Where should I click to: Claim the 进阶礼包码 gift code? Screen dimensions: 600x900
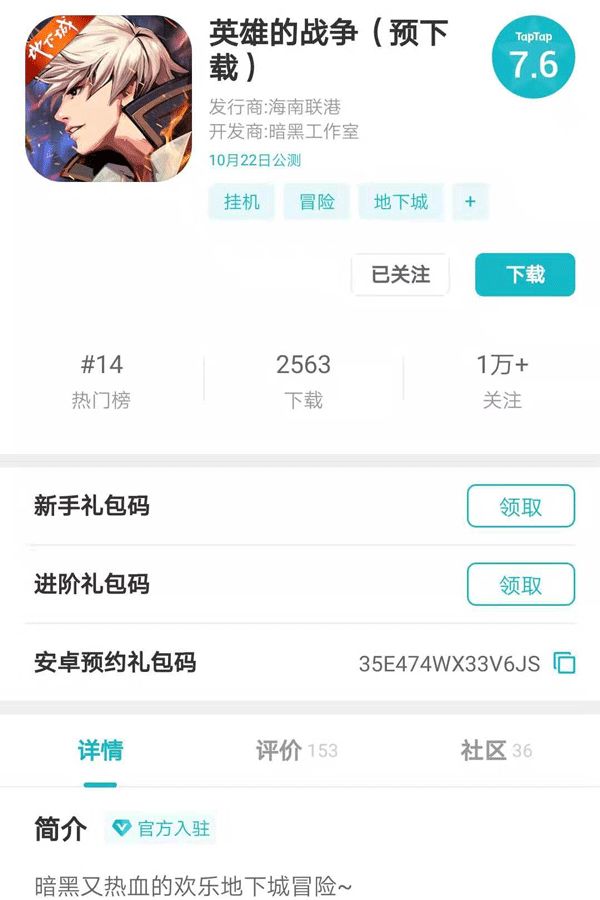click(x=521, y=584)
